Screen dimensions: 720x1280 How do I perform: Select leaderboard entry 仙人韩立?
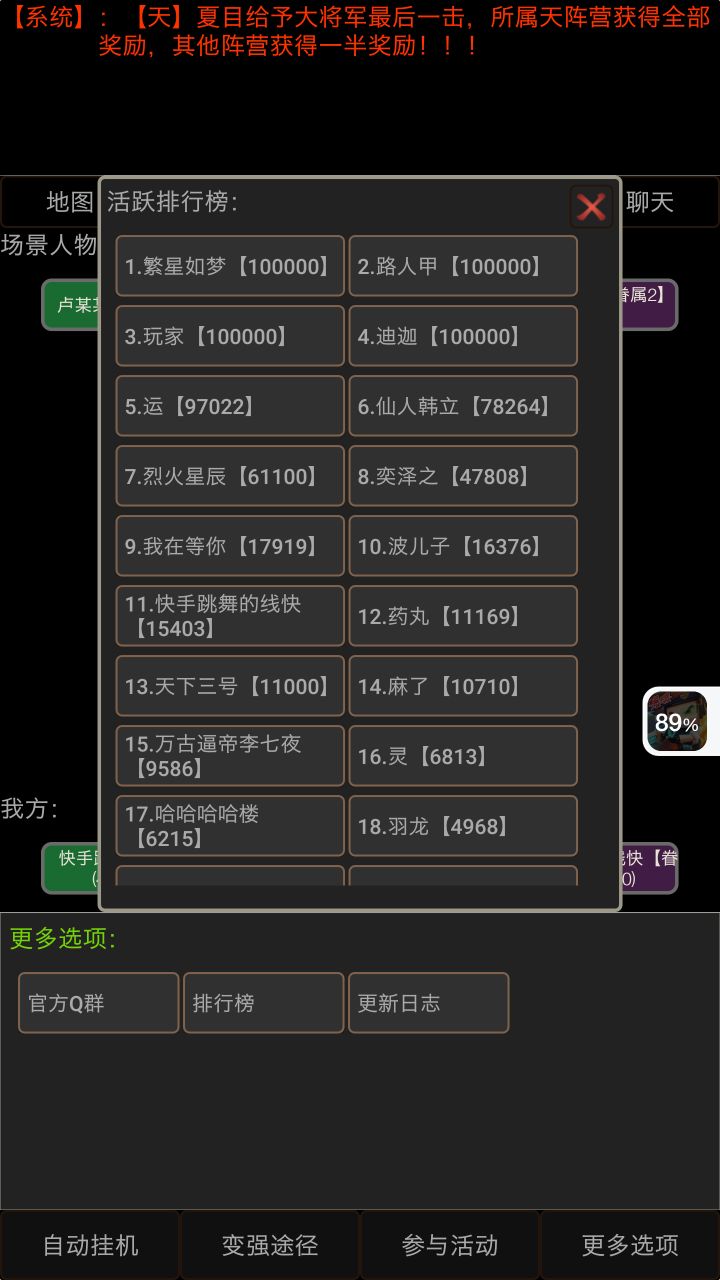point(463,406)
